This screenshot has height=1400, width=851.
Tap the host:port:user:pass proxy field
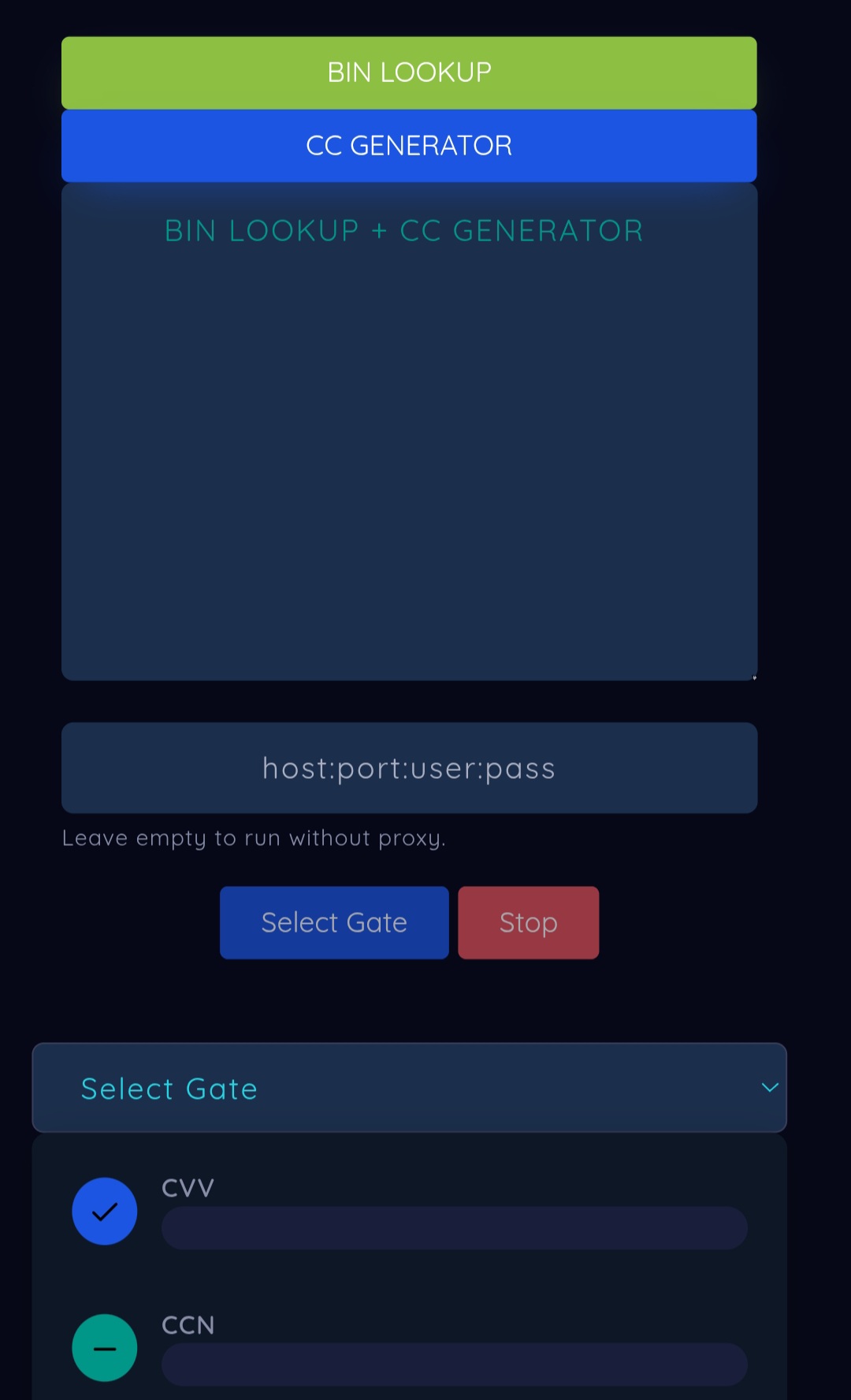coord(409,768)
